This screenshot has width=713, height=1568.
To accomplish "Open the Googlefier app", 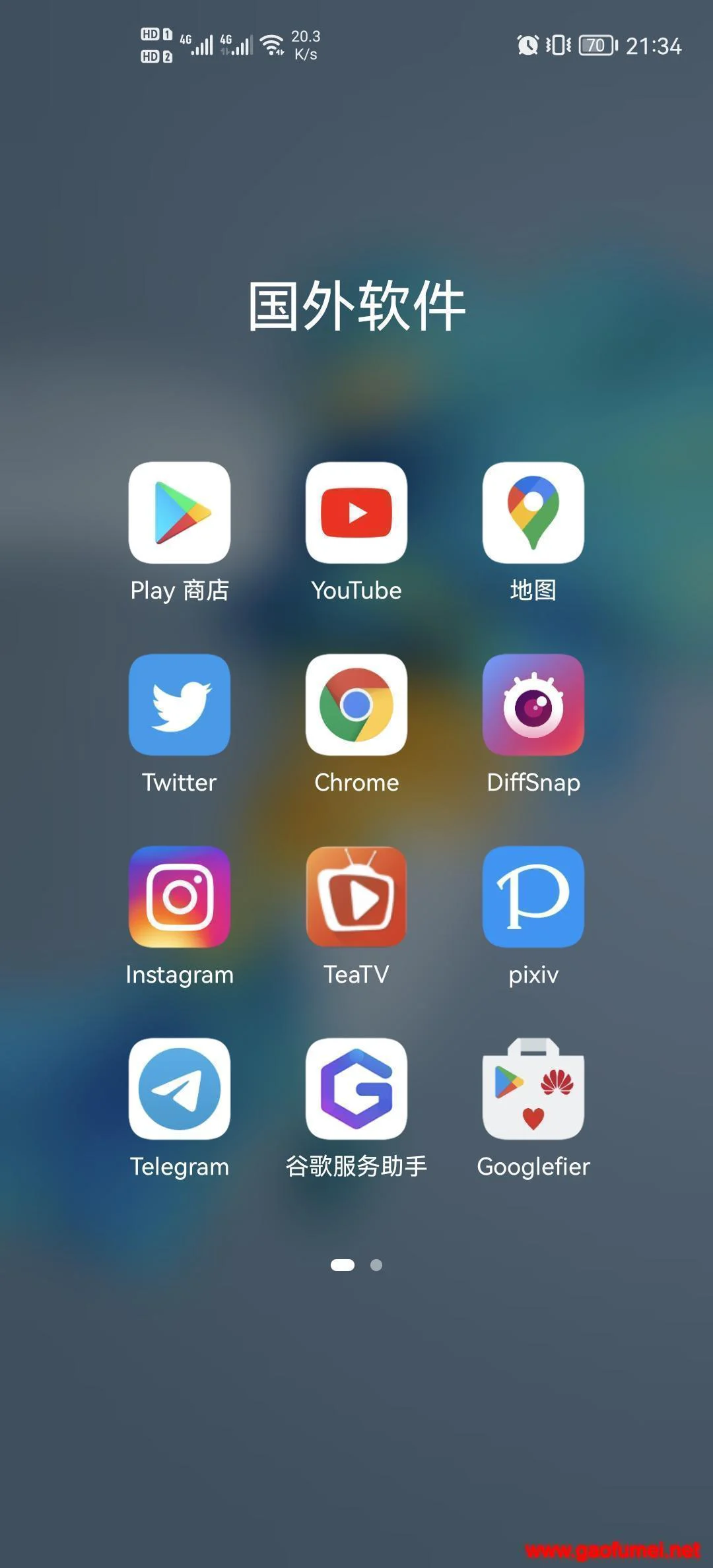I will (x=533, y=1089).
